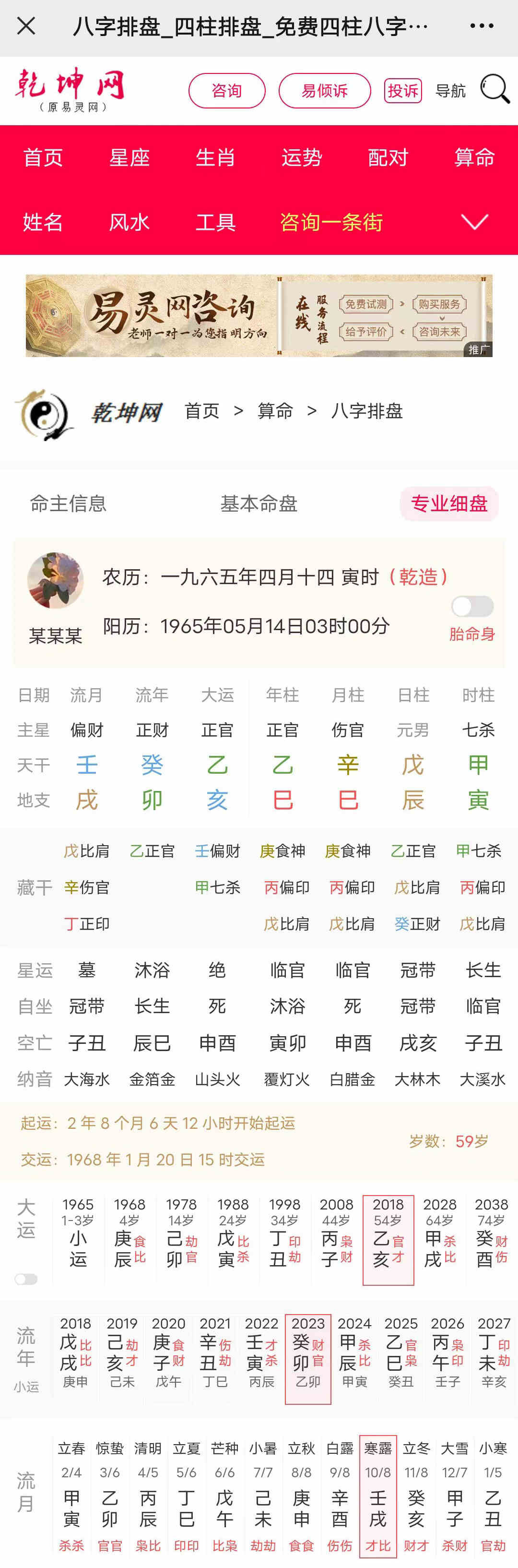Image resolution: width=518 pixels, height=1568 pixels.
Task: Toggle the small switch under 大运
Action: coord(26,1279)
